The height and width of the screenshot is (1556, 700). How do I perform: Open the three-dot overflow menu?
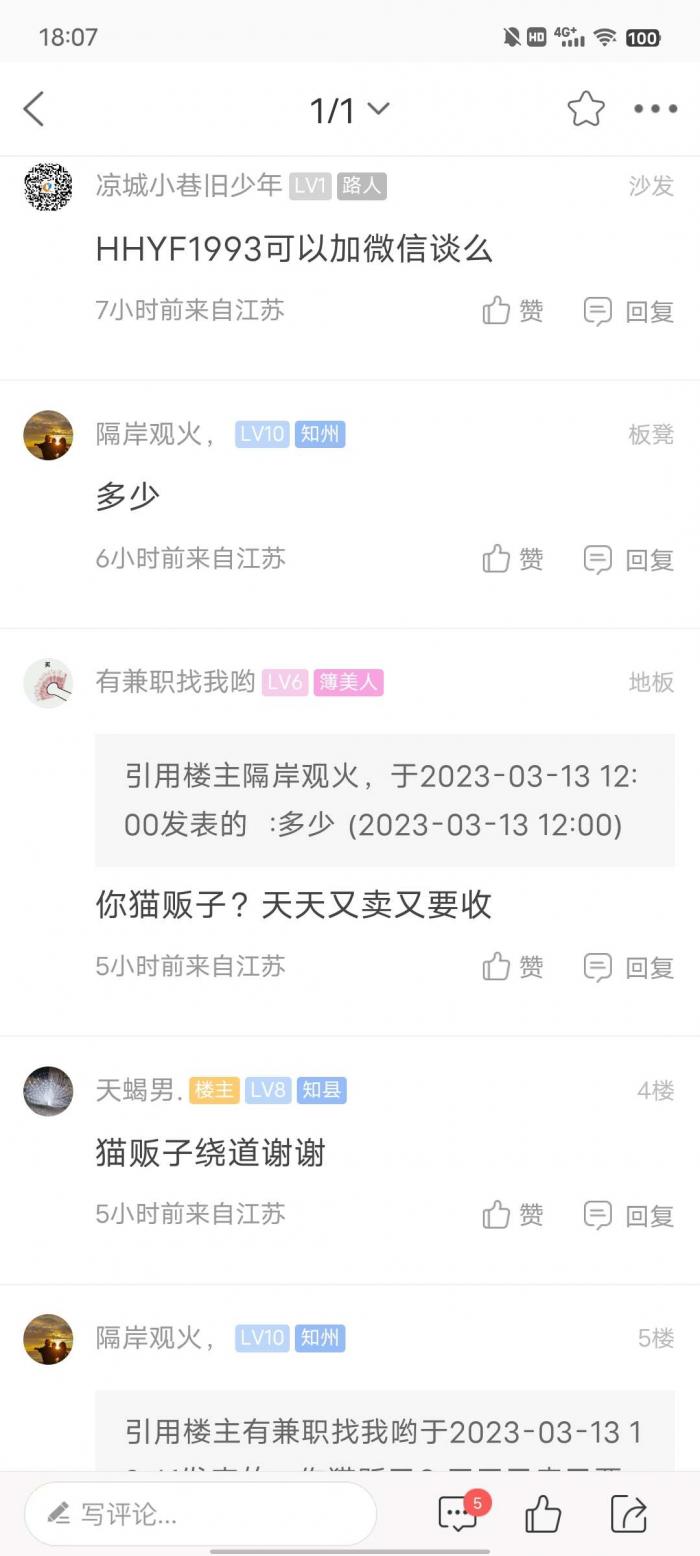656,109
